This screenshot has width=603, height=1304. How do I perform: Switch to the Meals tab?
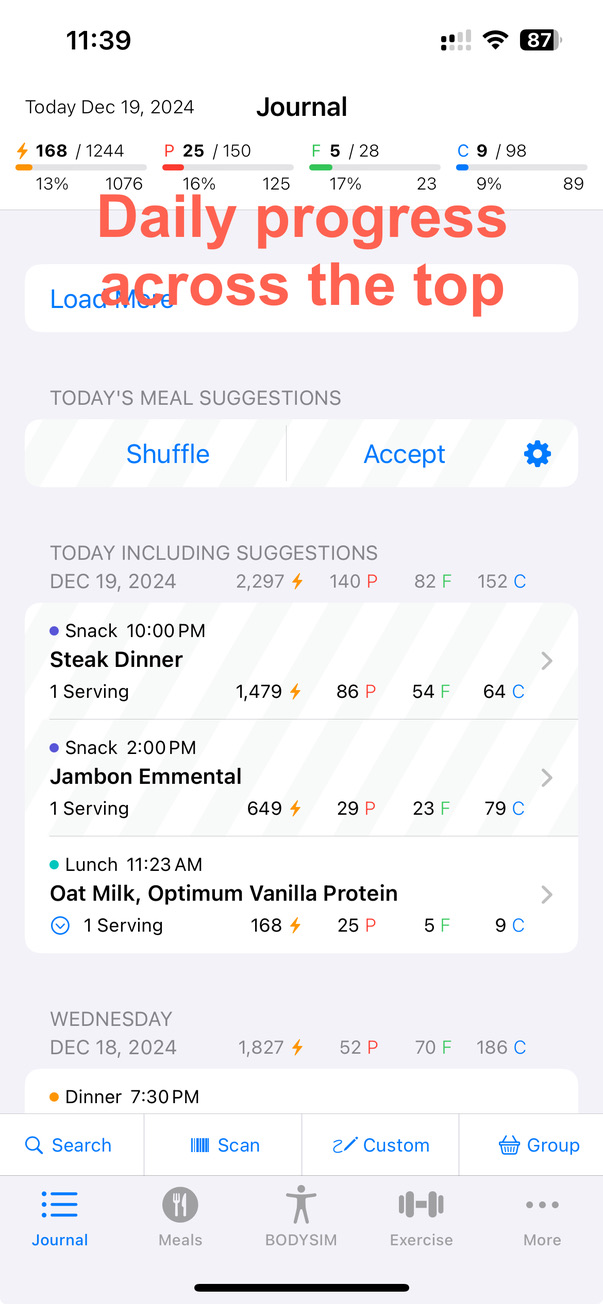coord(180,1217)
